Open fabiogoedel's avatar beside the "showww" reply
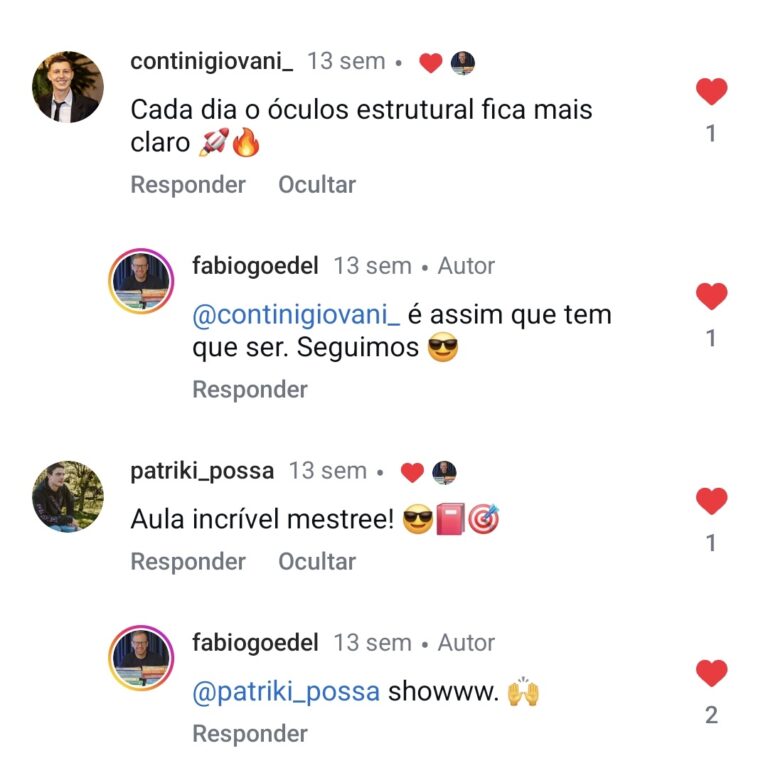Screen dimensions: 768x778 [142, 660]
